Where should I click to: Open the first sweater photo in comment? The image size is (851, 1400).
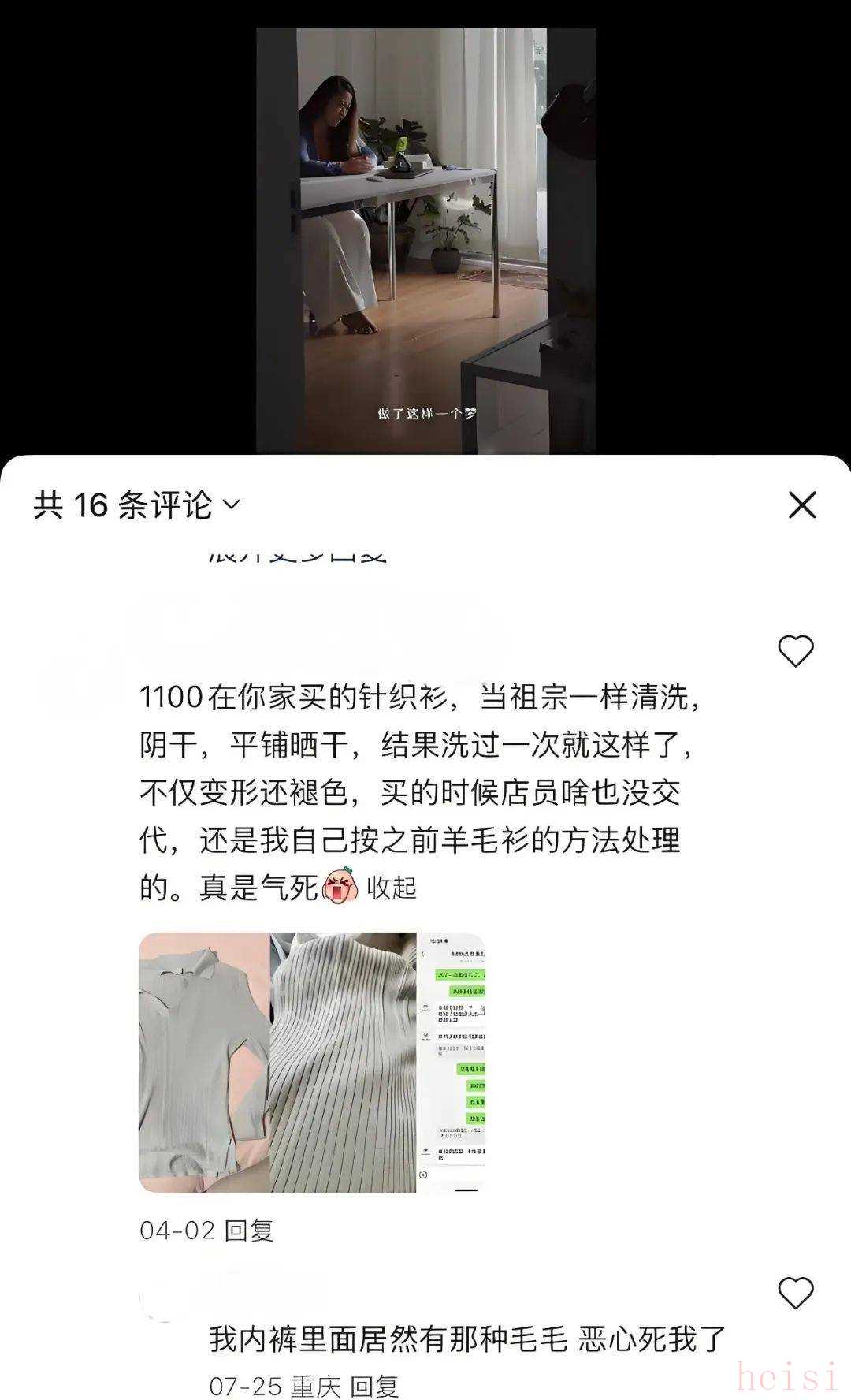pyautogui.click(x=204, y=1062)
